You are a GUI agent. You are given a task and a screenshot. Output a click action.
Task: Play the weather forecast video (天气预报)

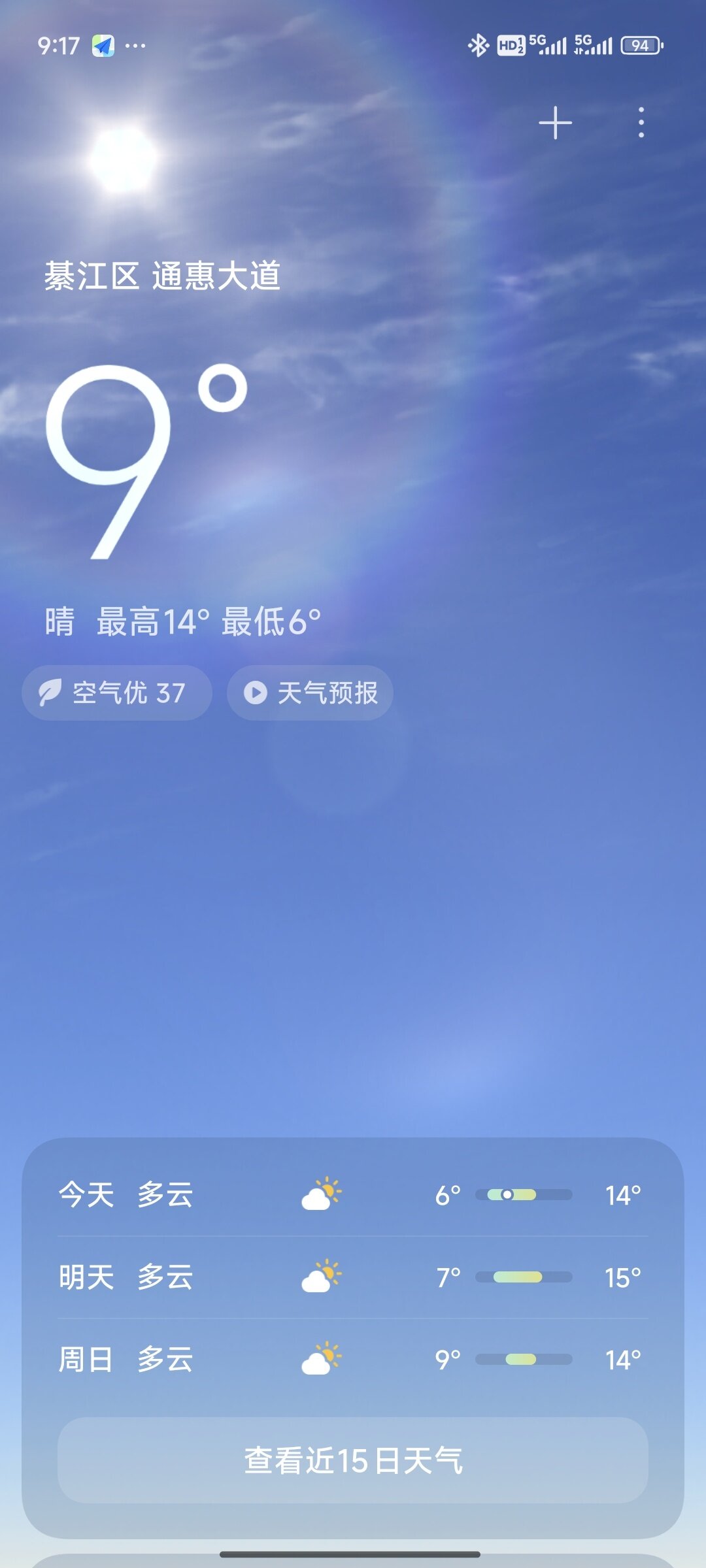pyautogui.click(x=310, y=693)
